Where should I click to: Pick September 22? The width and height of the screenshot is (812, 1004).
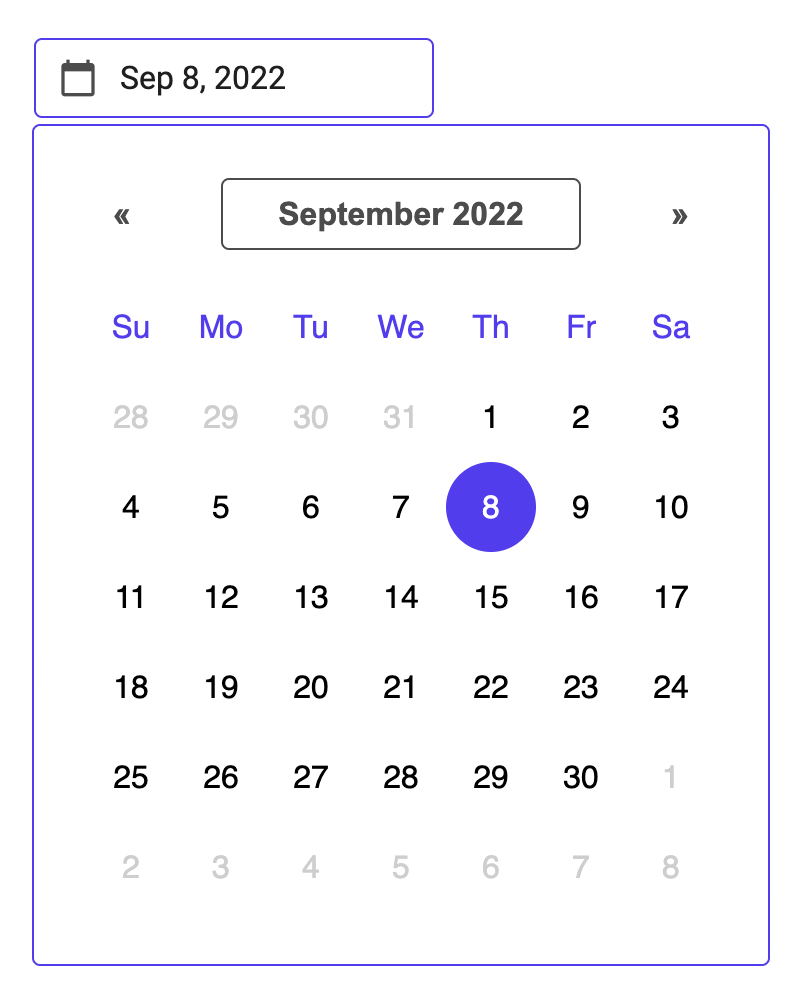point(490,687)
